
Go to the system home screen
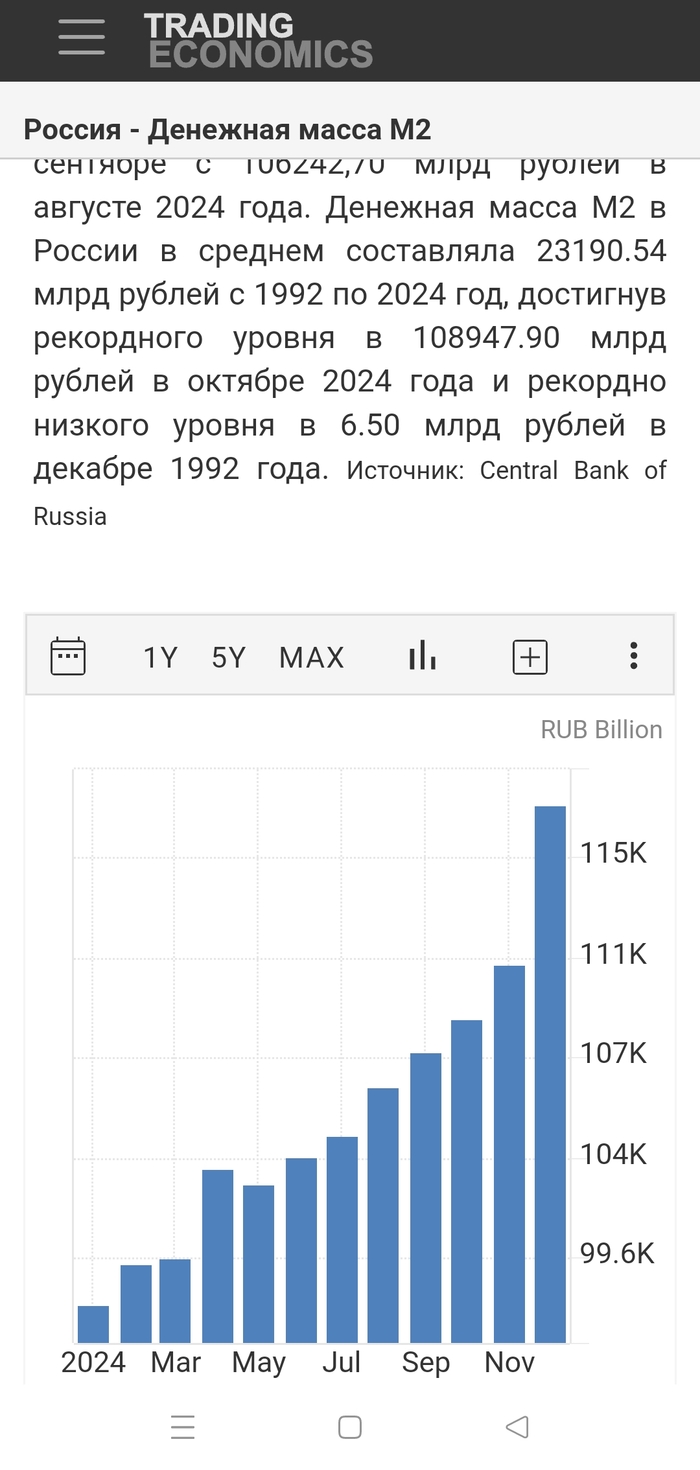[350, 1427]
